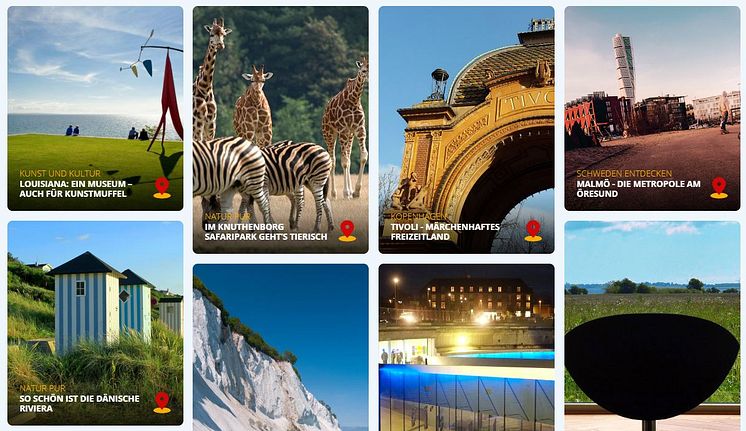Tap the map pin on the Malmö tile
746x431 pixels.
718,187
